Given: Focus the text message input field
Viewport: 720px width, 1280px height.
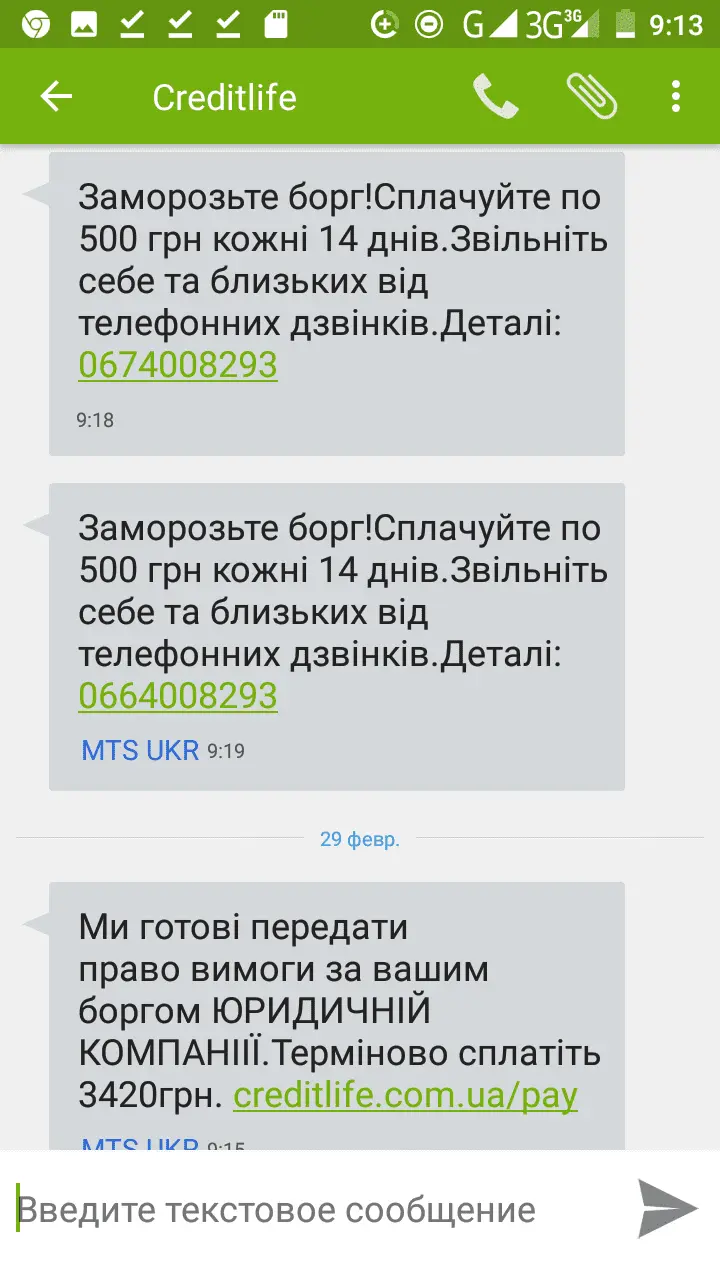Looking at the screenshot, I should point(310,1210).
